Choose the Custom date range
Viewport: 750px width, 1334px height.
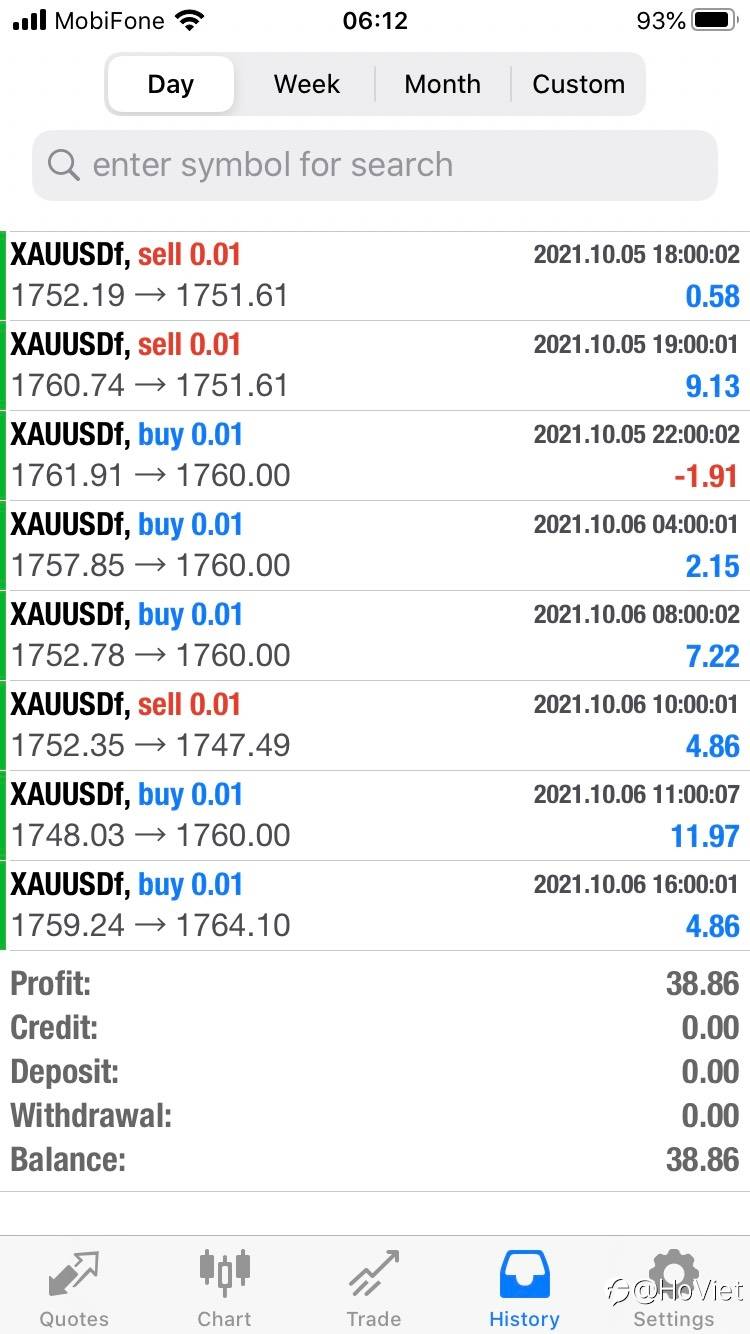coord(578,84)
